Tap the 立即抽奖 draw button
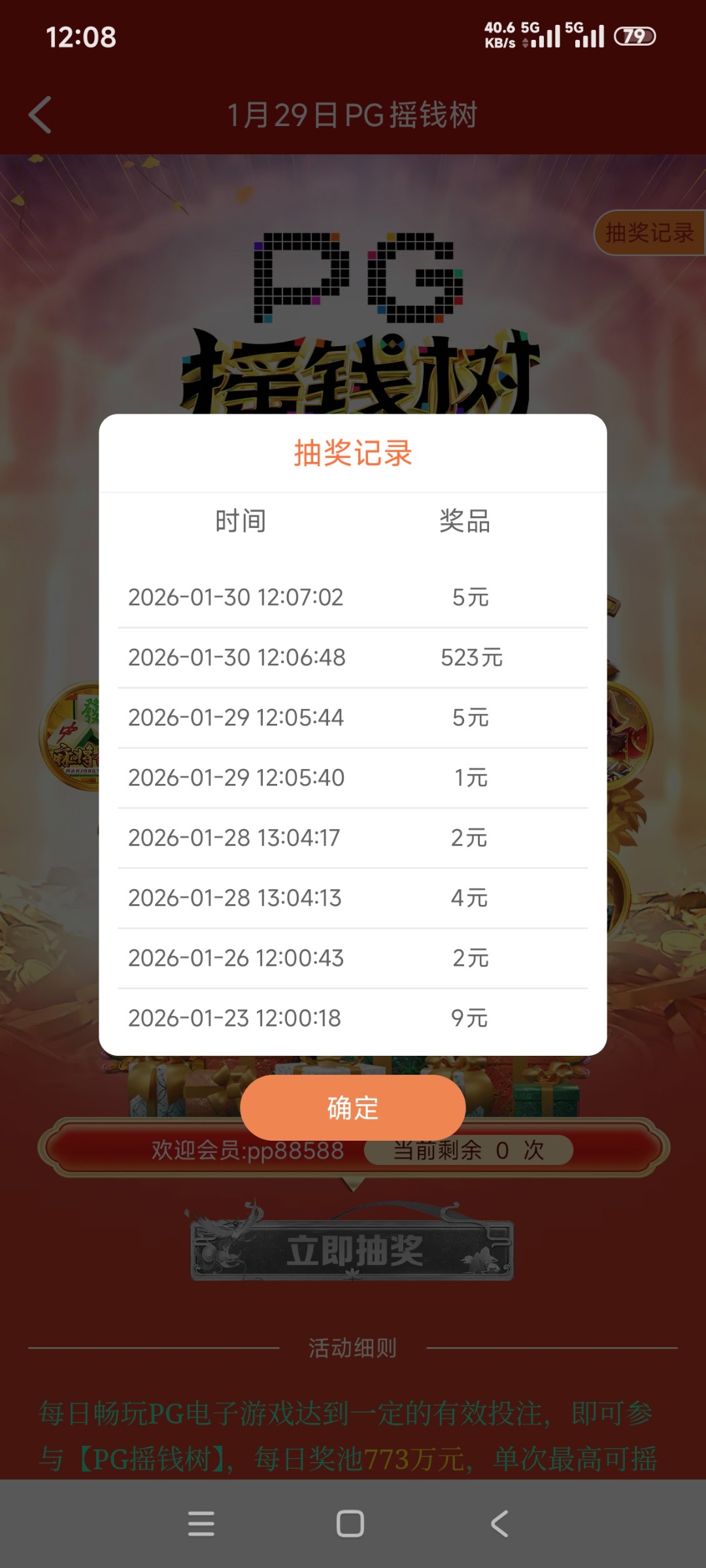Screen dimensions: 706x1568 click(353, 1250)
